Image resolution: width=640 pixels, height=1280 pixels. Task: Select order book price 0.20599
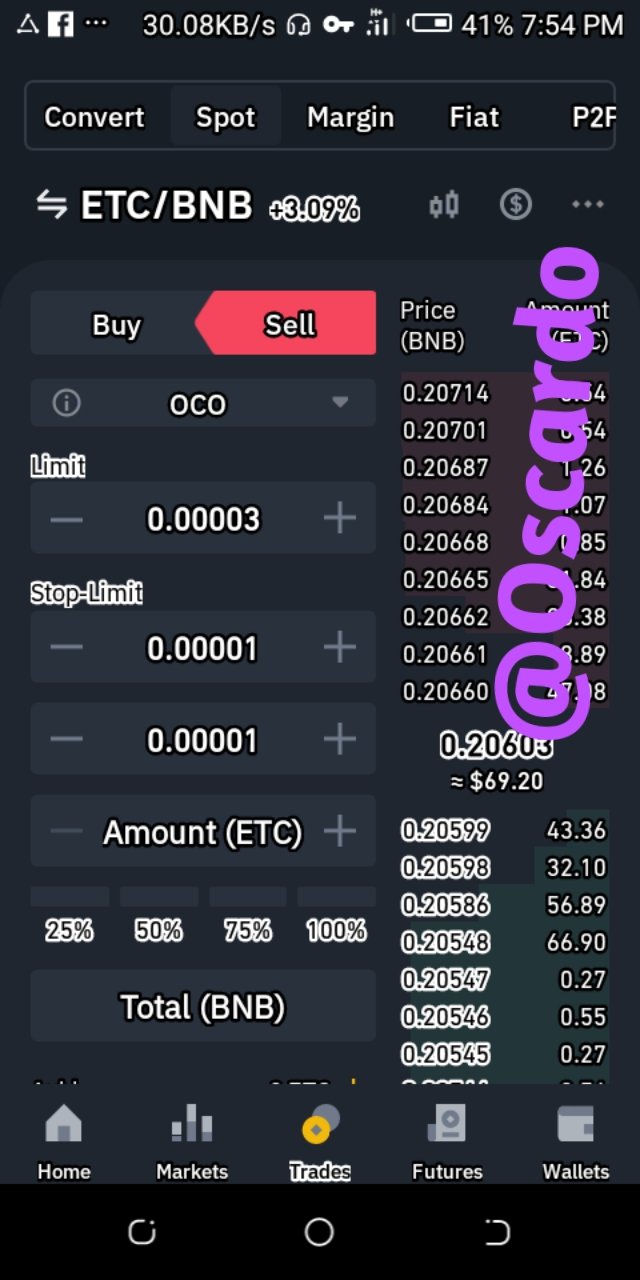coord(446,830)
